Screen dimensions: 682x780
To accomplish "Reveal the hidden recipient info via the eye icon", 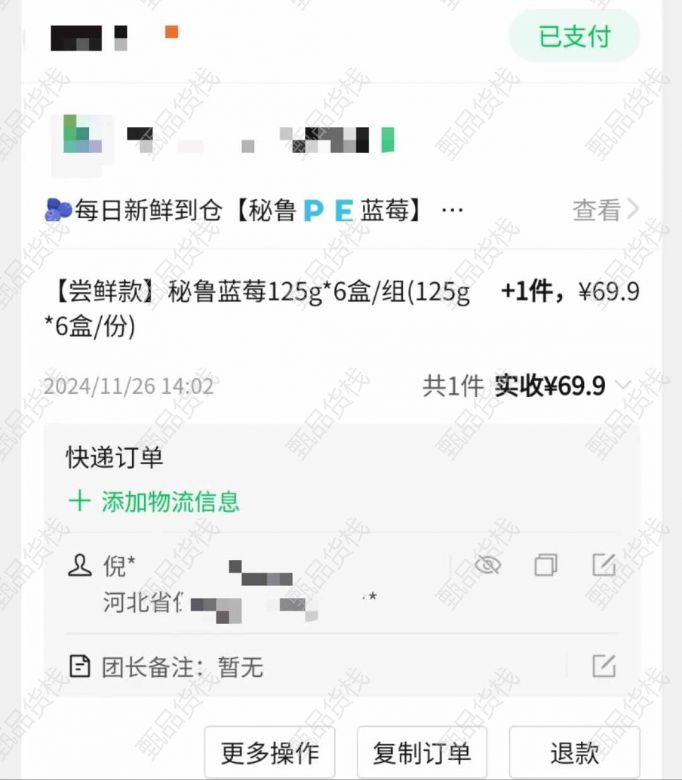I will click(487, 566).
